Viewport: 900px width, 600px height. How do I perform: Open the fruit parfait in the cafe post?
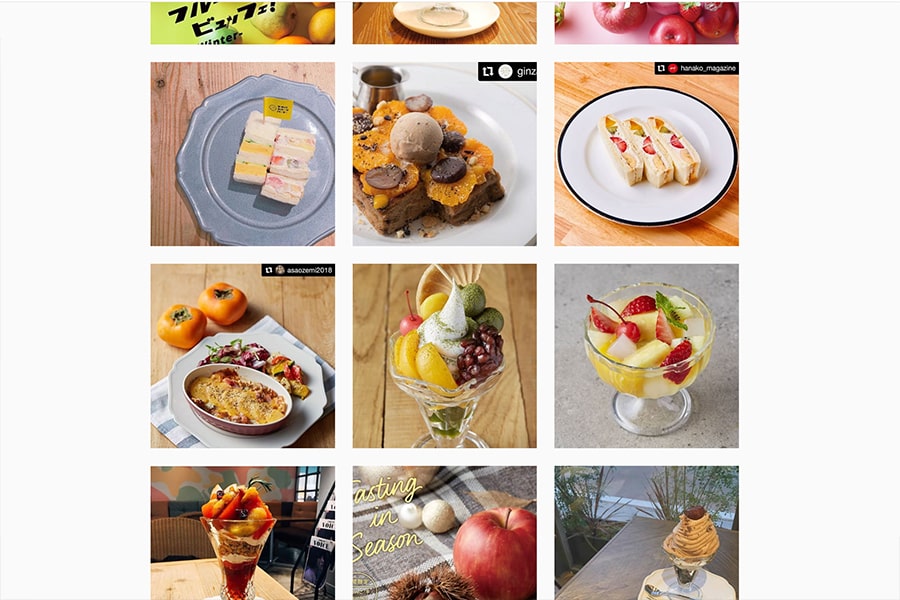click(x=243, y=532)
